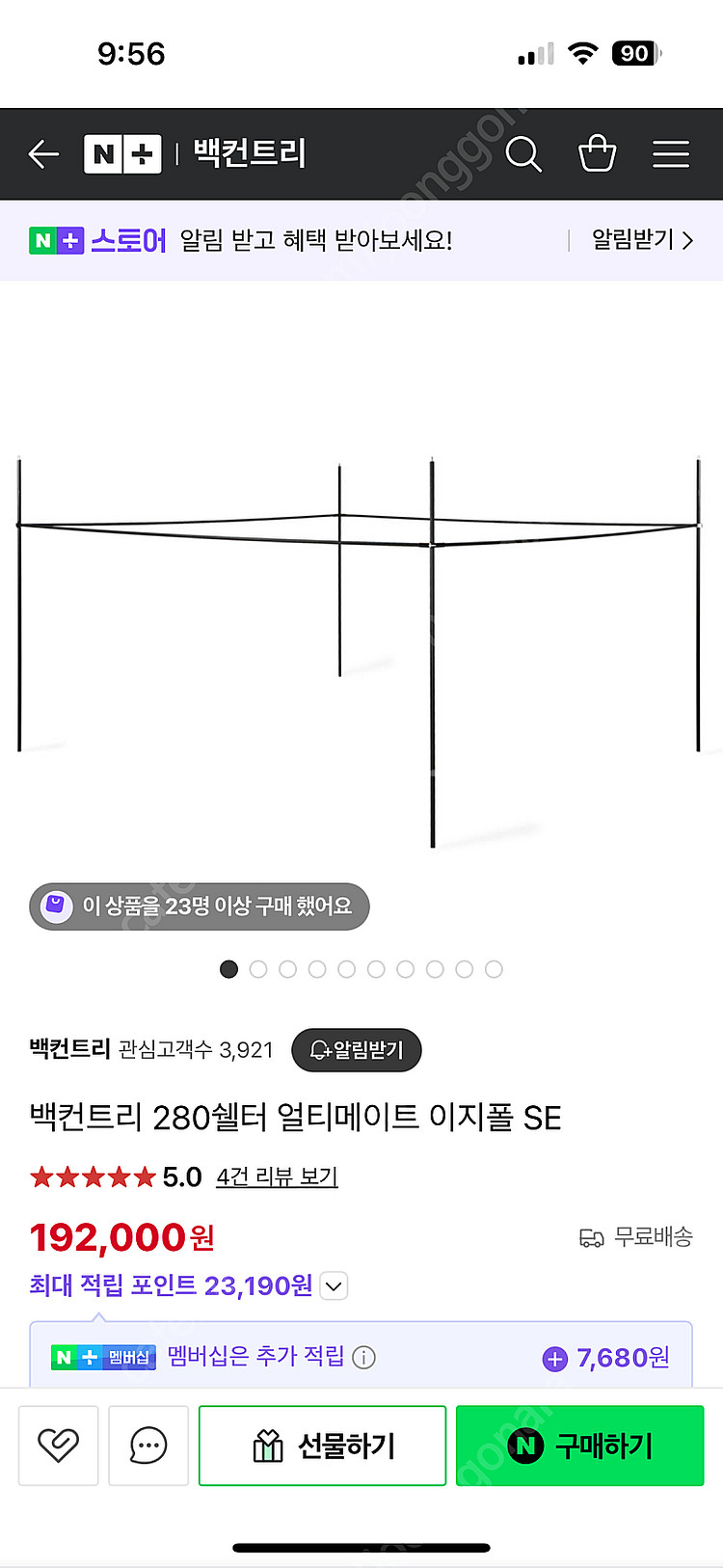Open the N+ store home logo
Image resolution: width=723 pixels, height=1568 pixels.
click(122, 154)
